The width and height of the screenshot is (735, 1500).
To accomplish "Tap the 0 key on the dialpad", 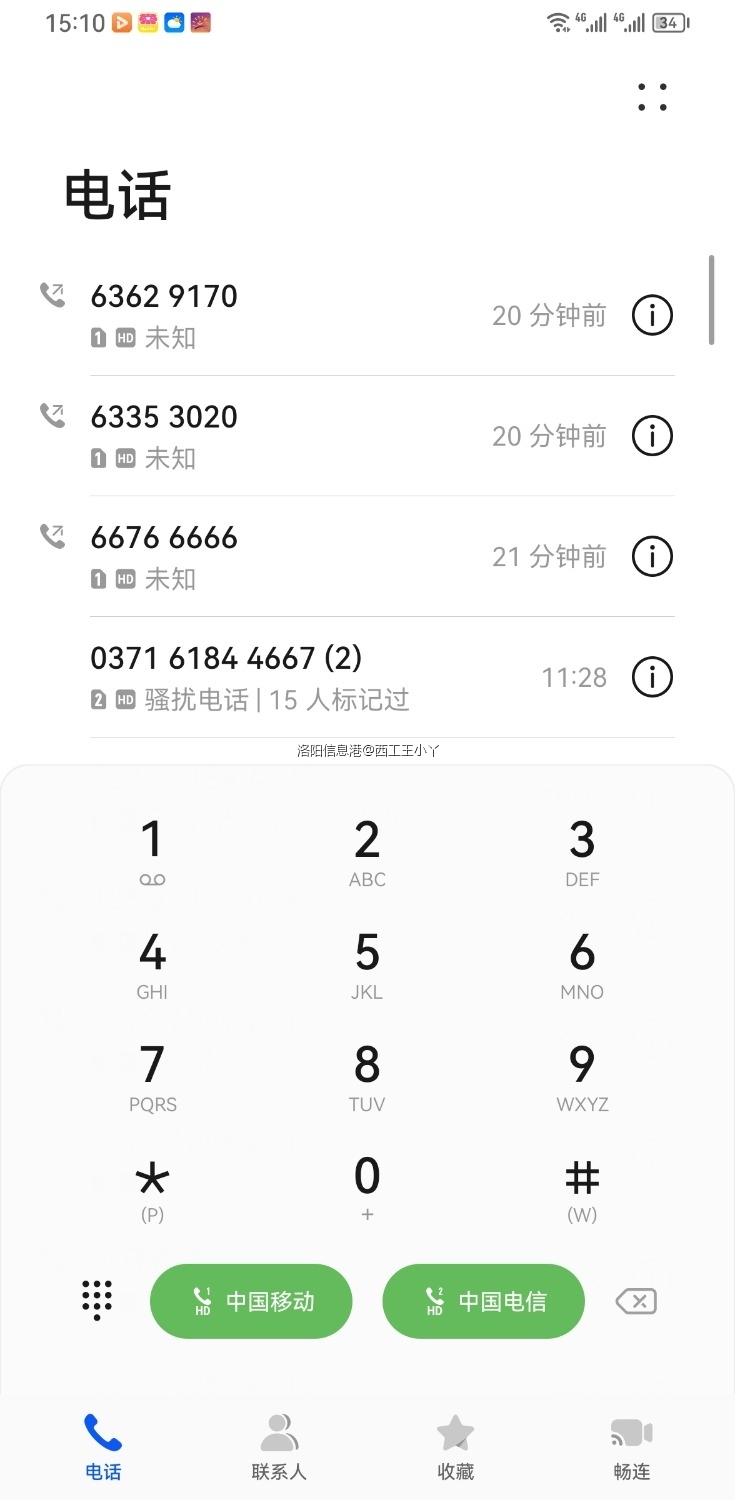I will coord(367,1182).
